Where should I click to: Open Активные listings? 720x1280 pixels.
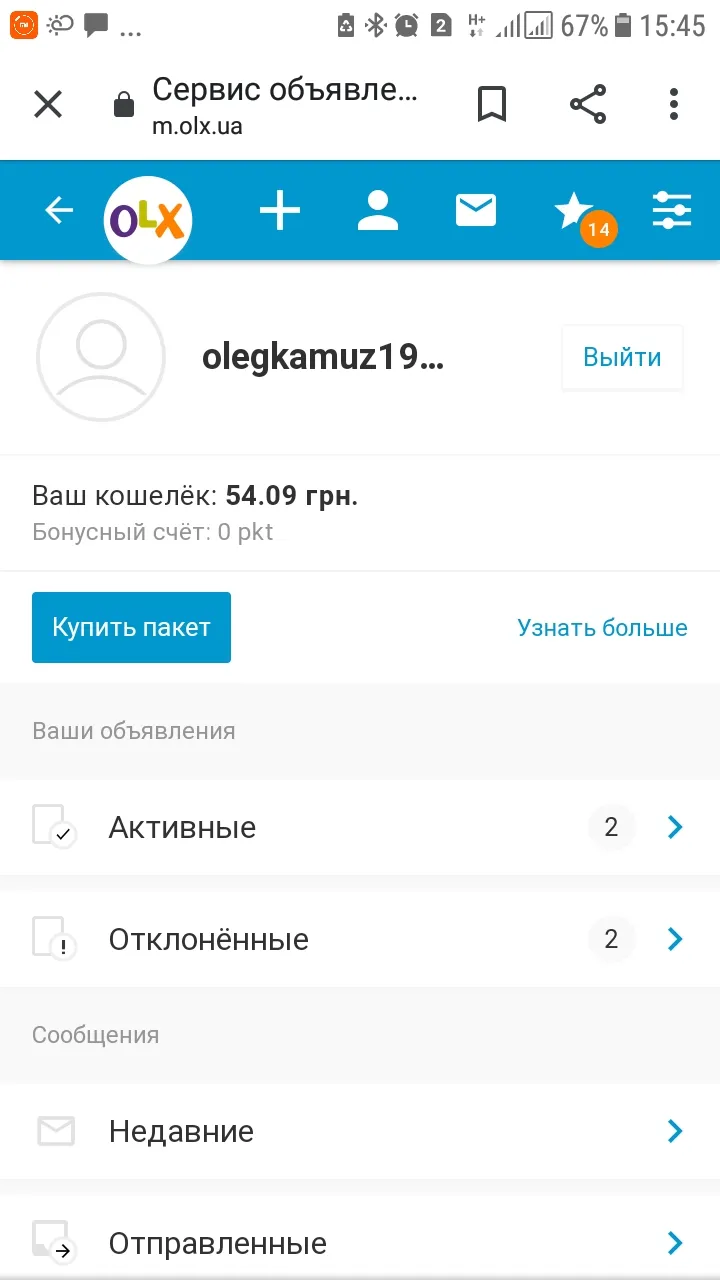pyautogui.click(x=360, y=827)
